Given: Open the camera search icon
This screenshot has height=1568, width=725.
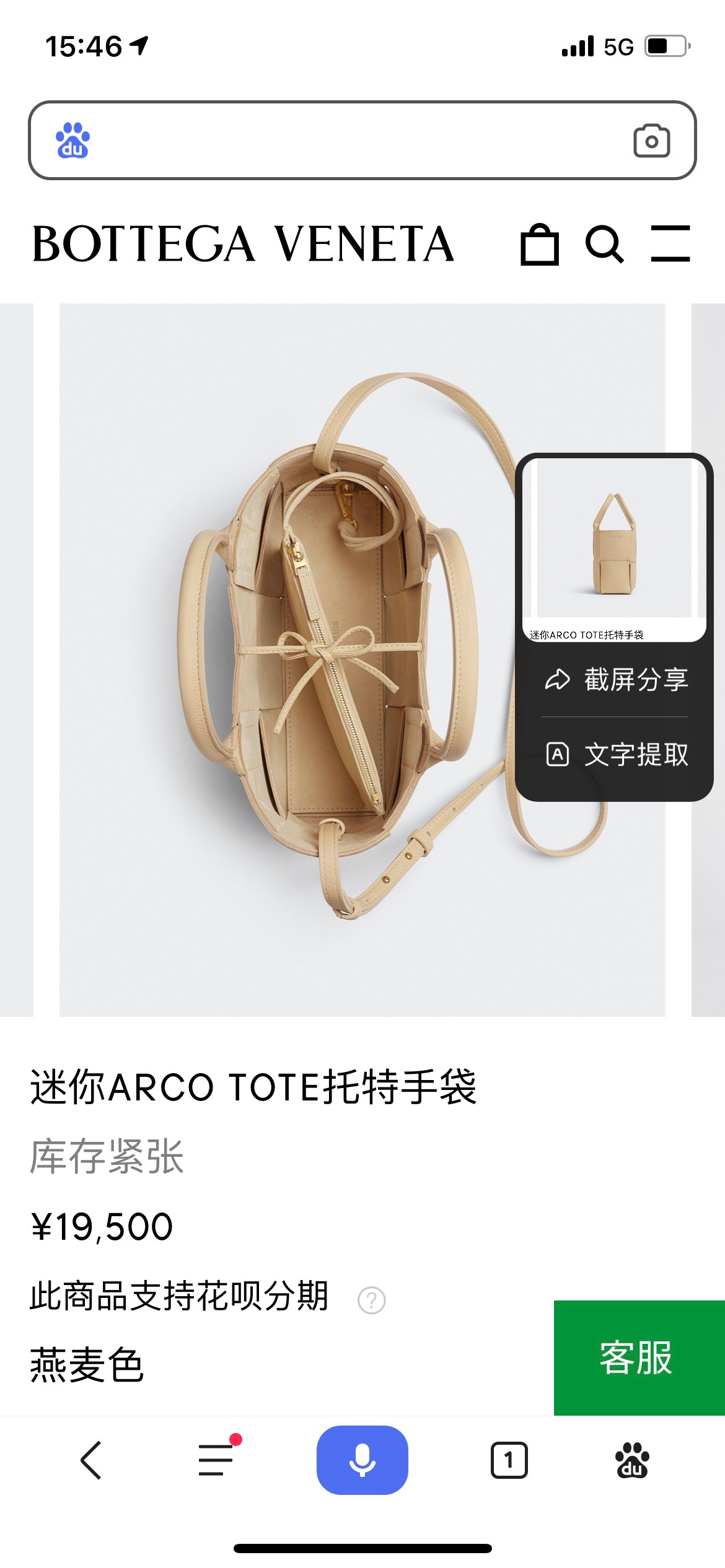Looking at the screenshot, I should tap(651, 141).
